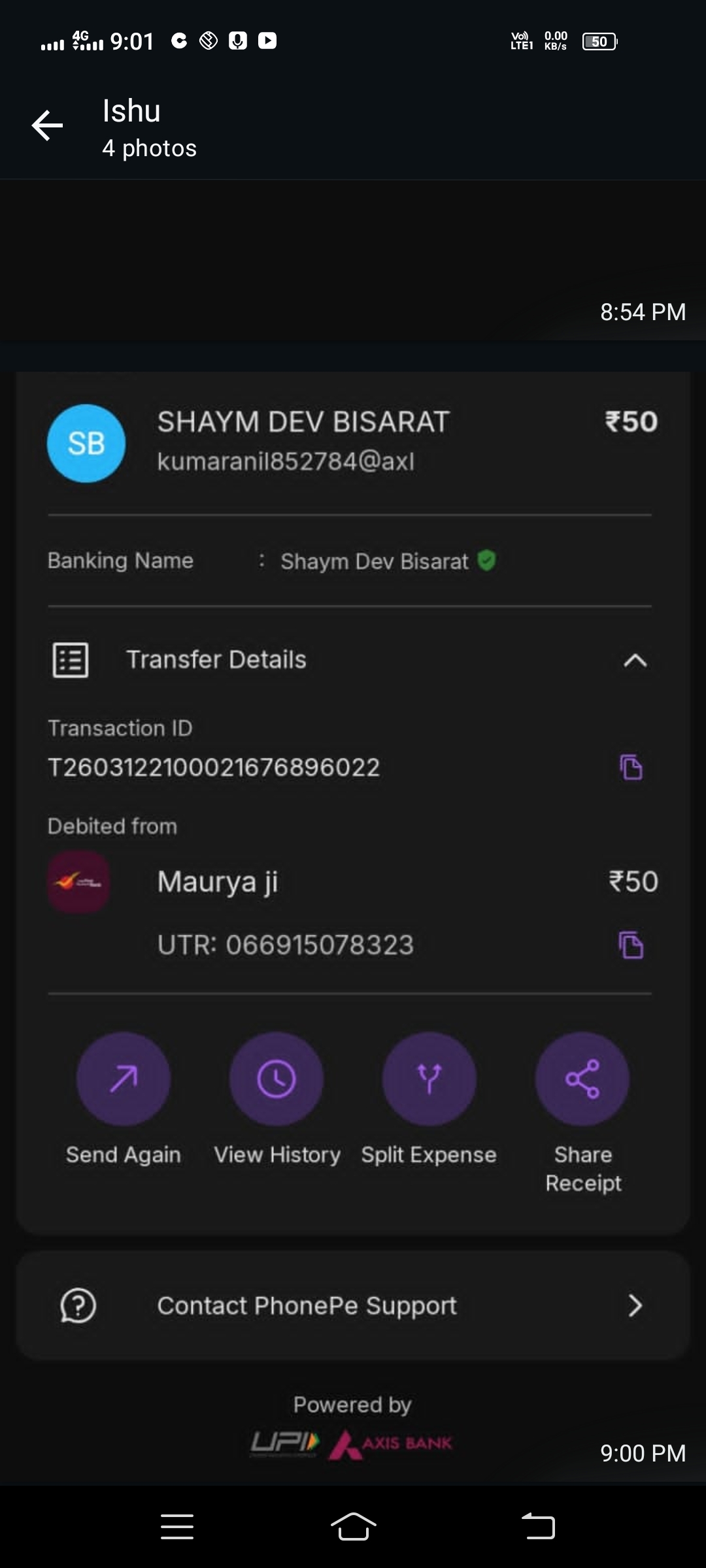
Task: Open the photo sent at 8:54 PM
Action: (x=353, y=261)
